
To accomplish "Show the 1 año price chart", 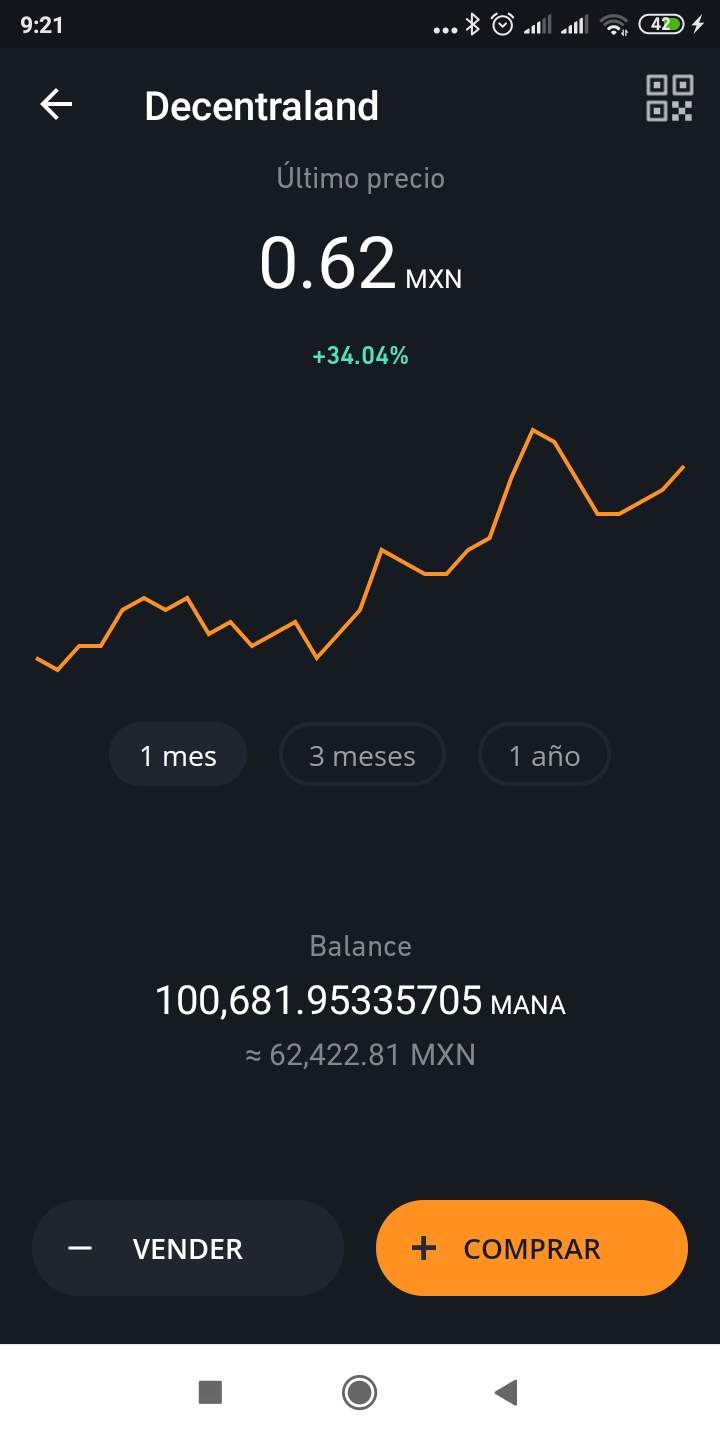I will 544,755.
